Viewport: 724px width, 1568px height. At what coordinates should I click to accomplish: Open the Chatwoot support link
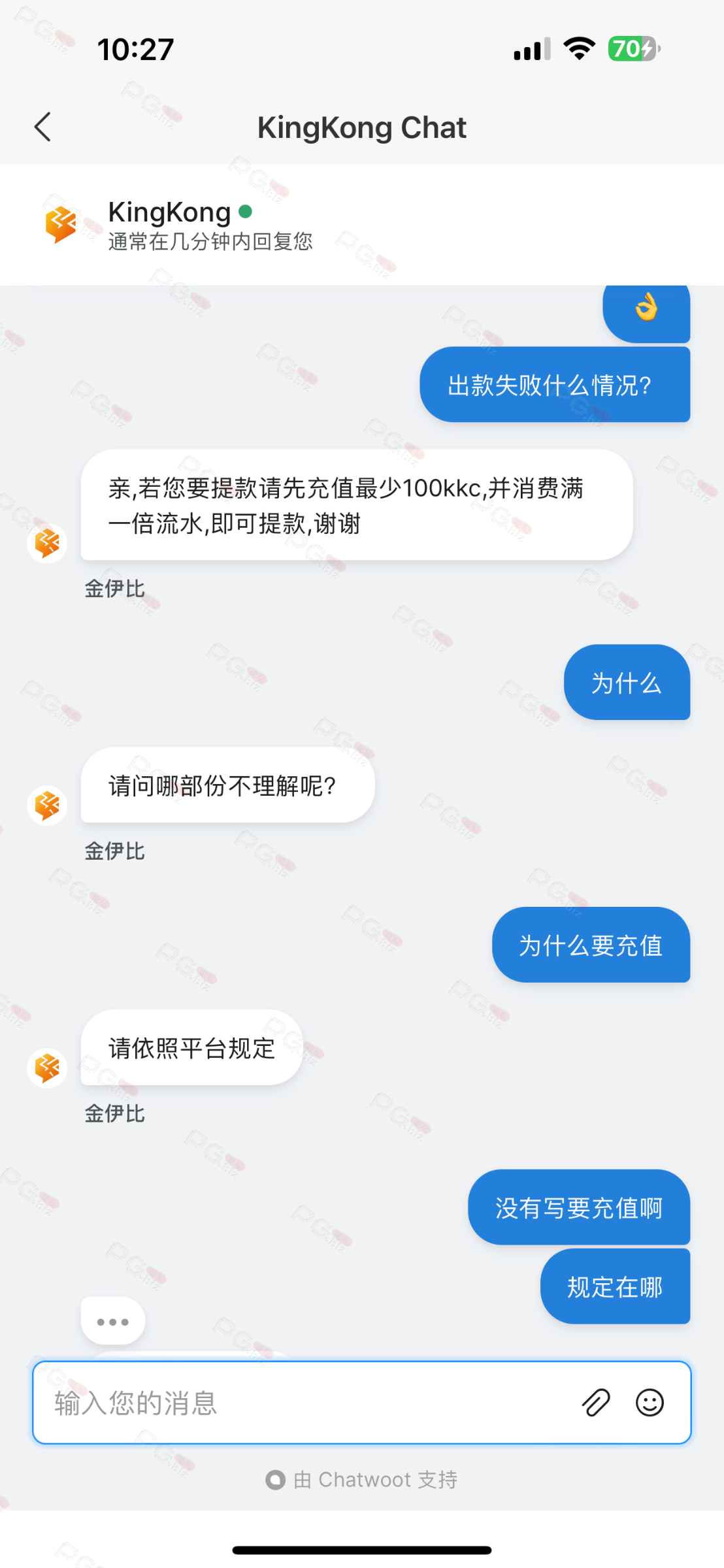pos(362,1480)
